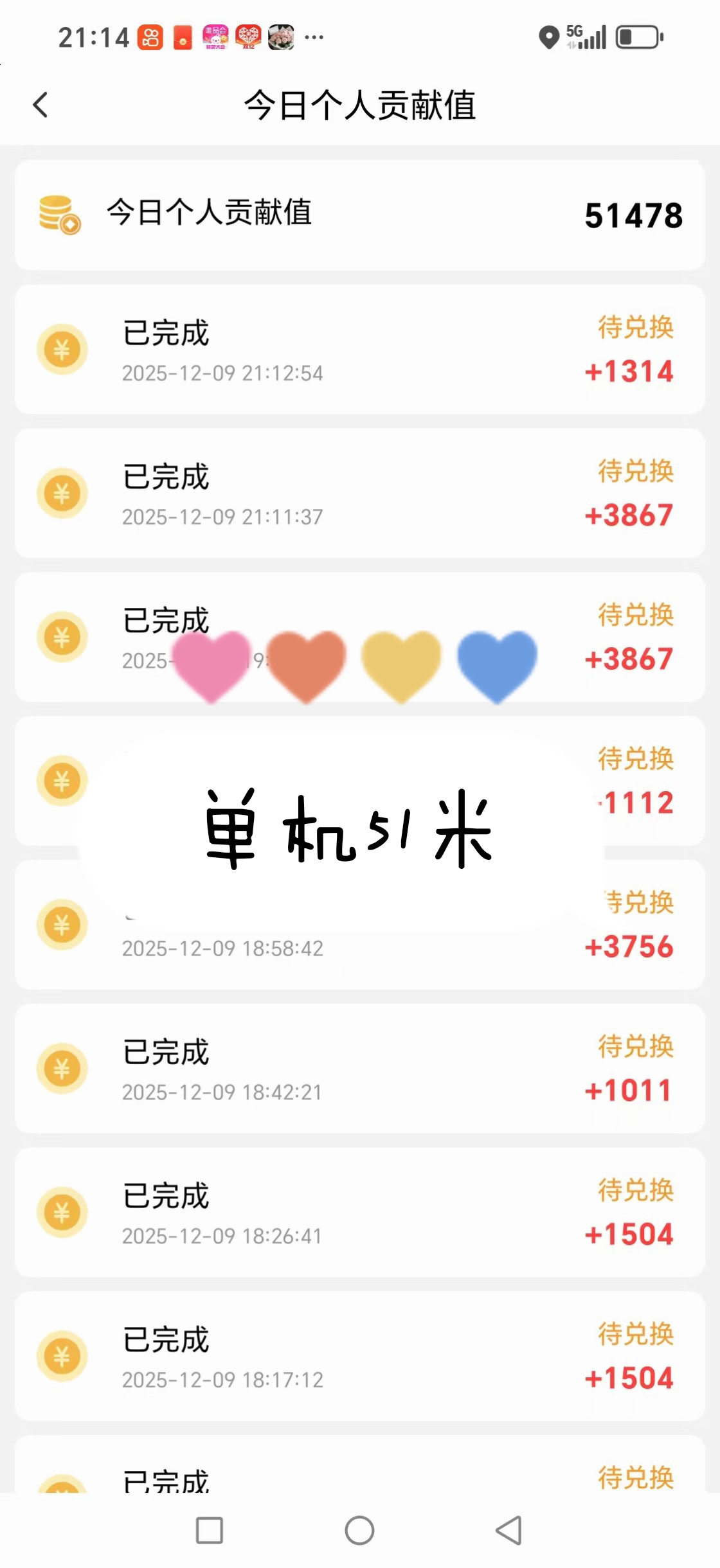Tap the ¥ coin icon on the +1314 entry

62,349
